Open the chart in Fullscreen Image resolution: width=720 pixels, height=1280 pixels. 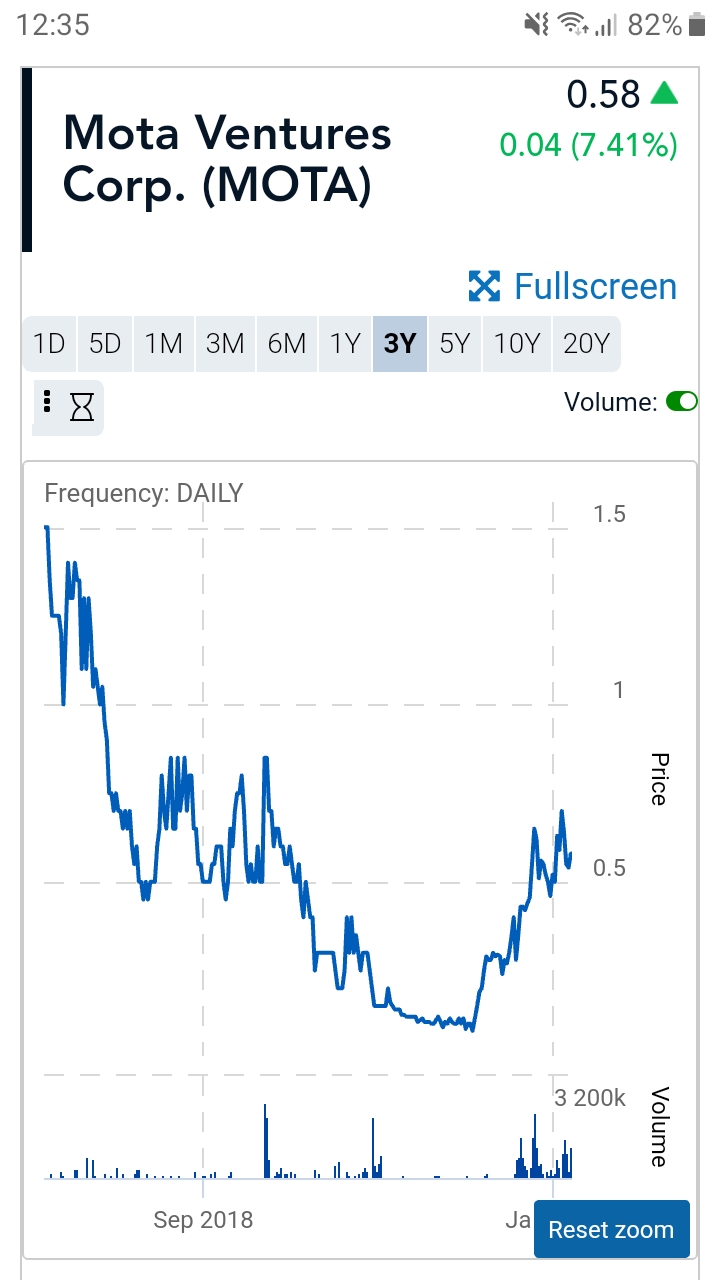click(x=573, y=287)
